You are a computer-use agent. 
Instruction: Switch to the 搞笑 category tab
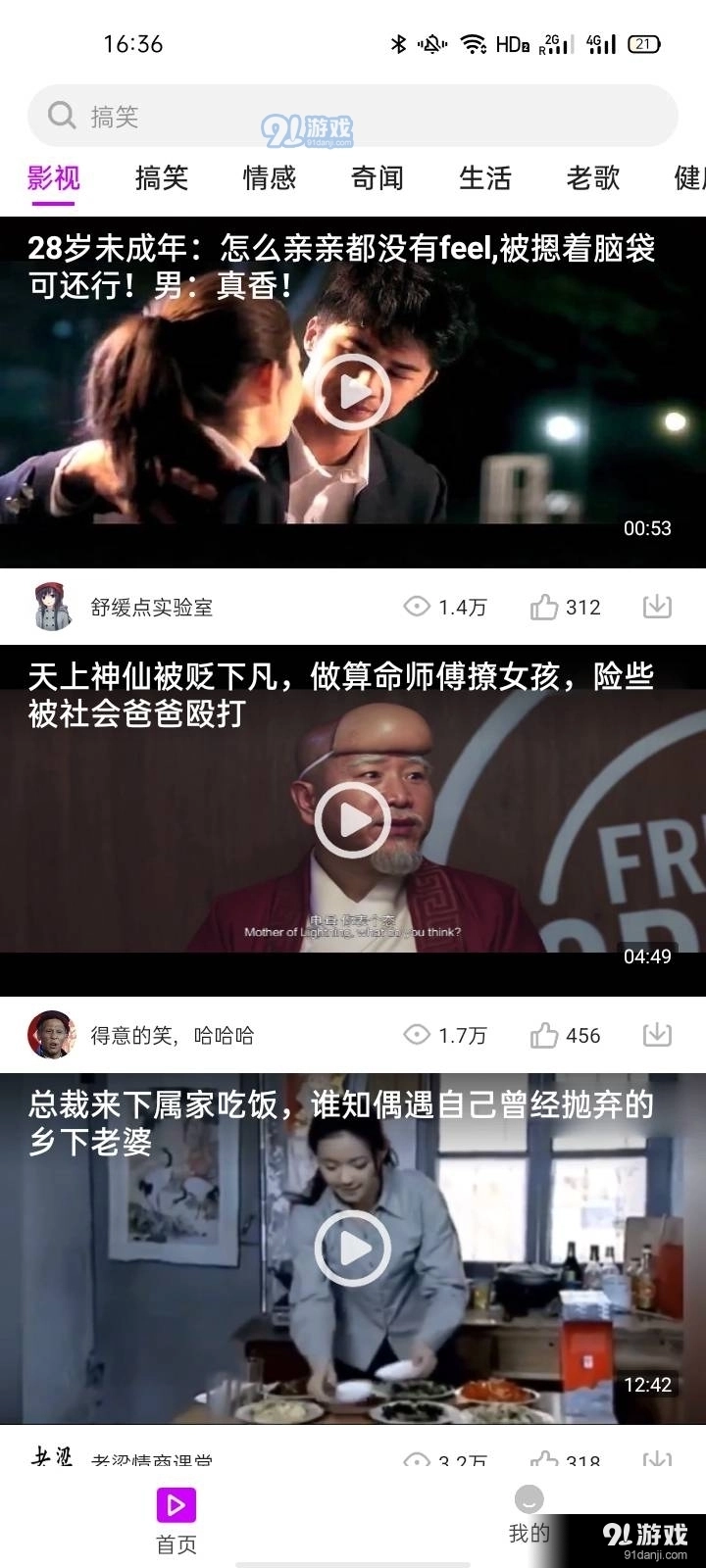click(161, 178)
